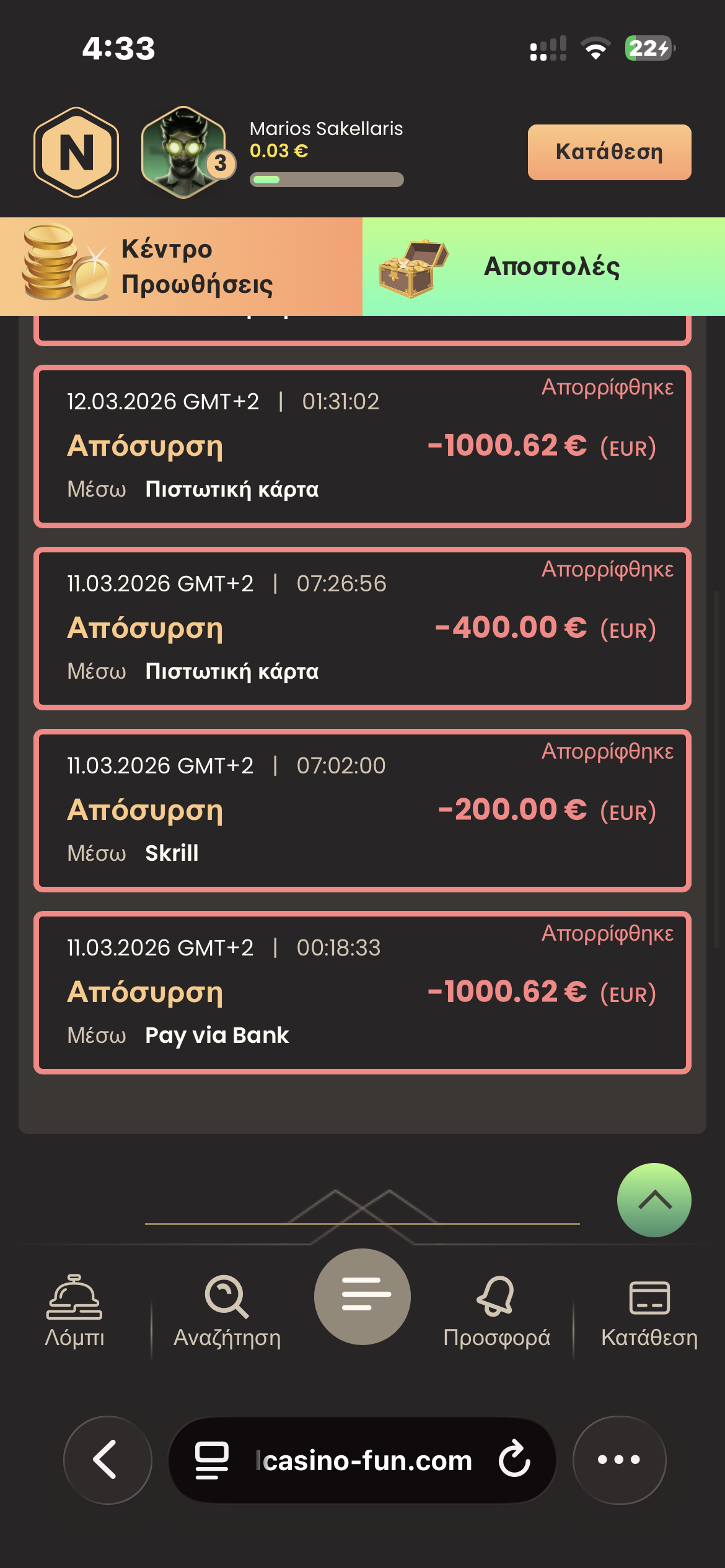This screenshot has height=1568, width=725.
Task: Reload the casino-fun.com page
Action: point(514,1460)
